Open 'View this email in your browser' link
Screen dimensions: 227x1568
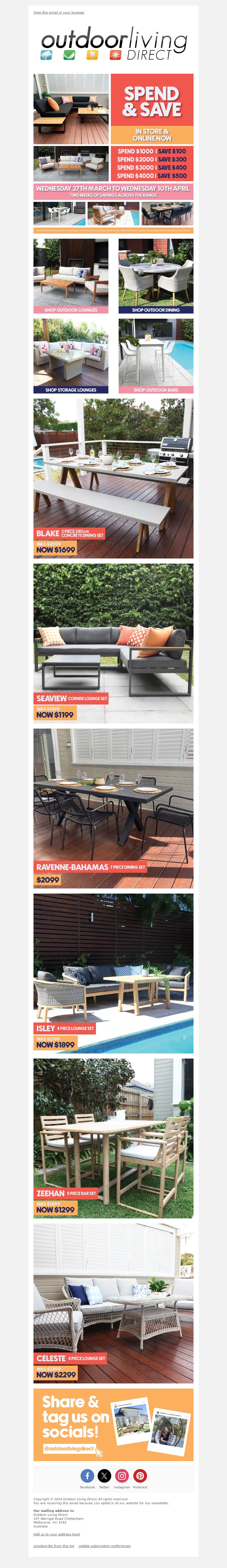tap(59, 12)
